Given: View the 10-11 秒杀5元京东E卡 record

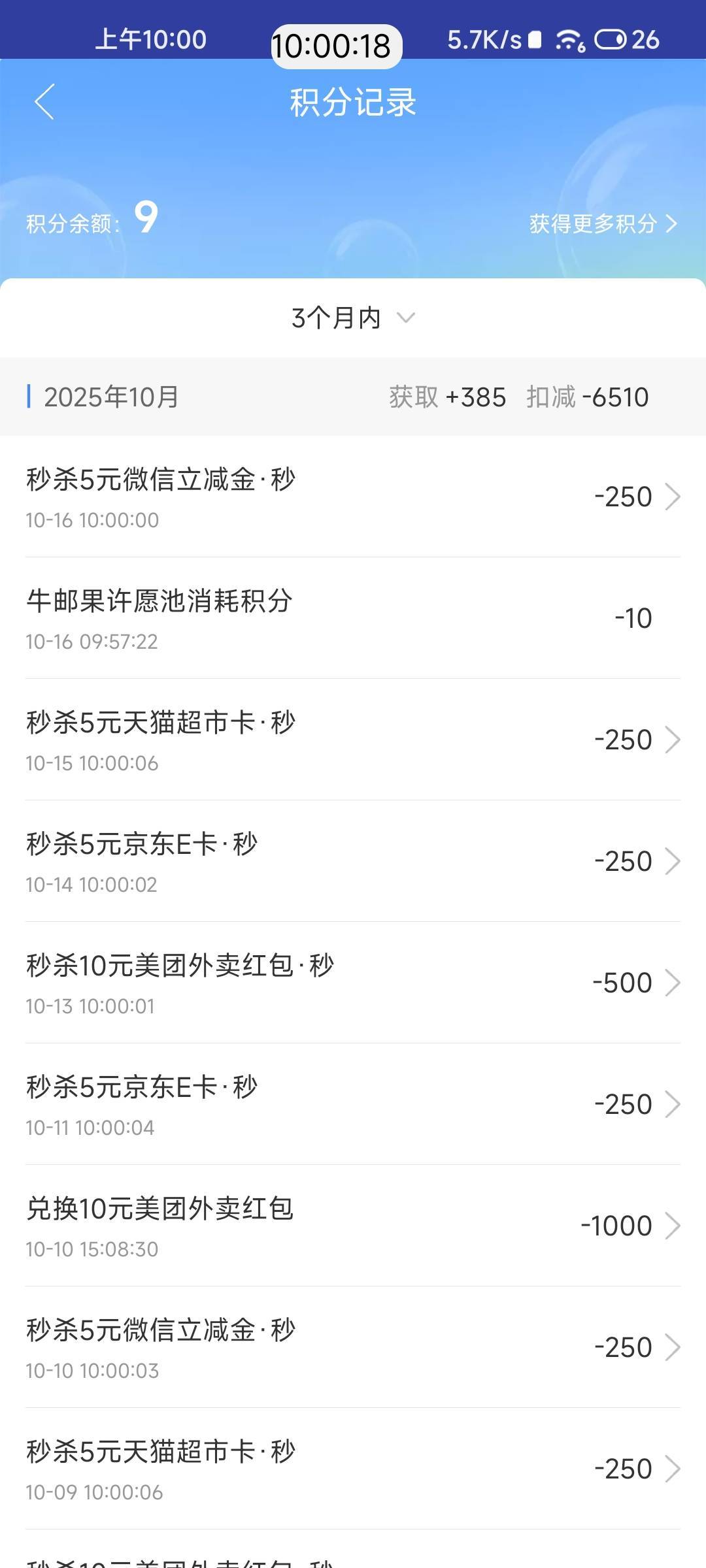Looking at the screenshot, I should click(353, 1104).
